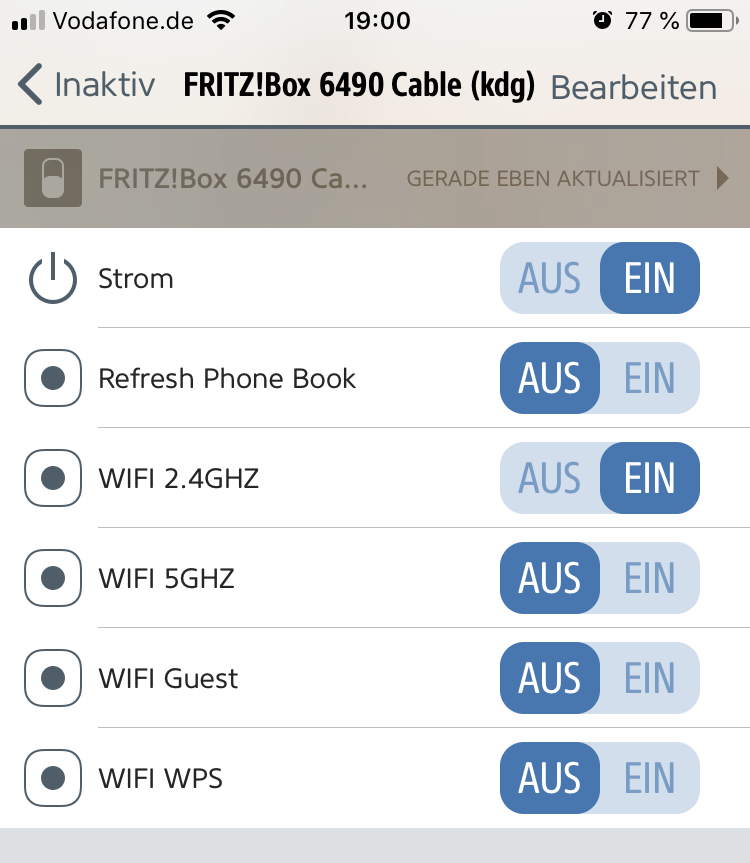Set Refresh Phone Book to EIN
The width and height of the screenshot is (750, 863).
[x=650, y=378]
